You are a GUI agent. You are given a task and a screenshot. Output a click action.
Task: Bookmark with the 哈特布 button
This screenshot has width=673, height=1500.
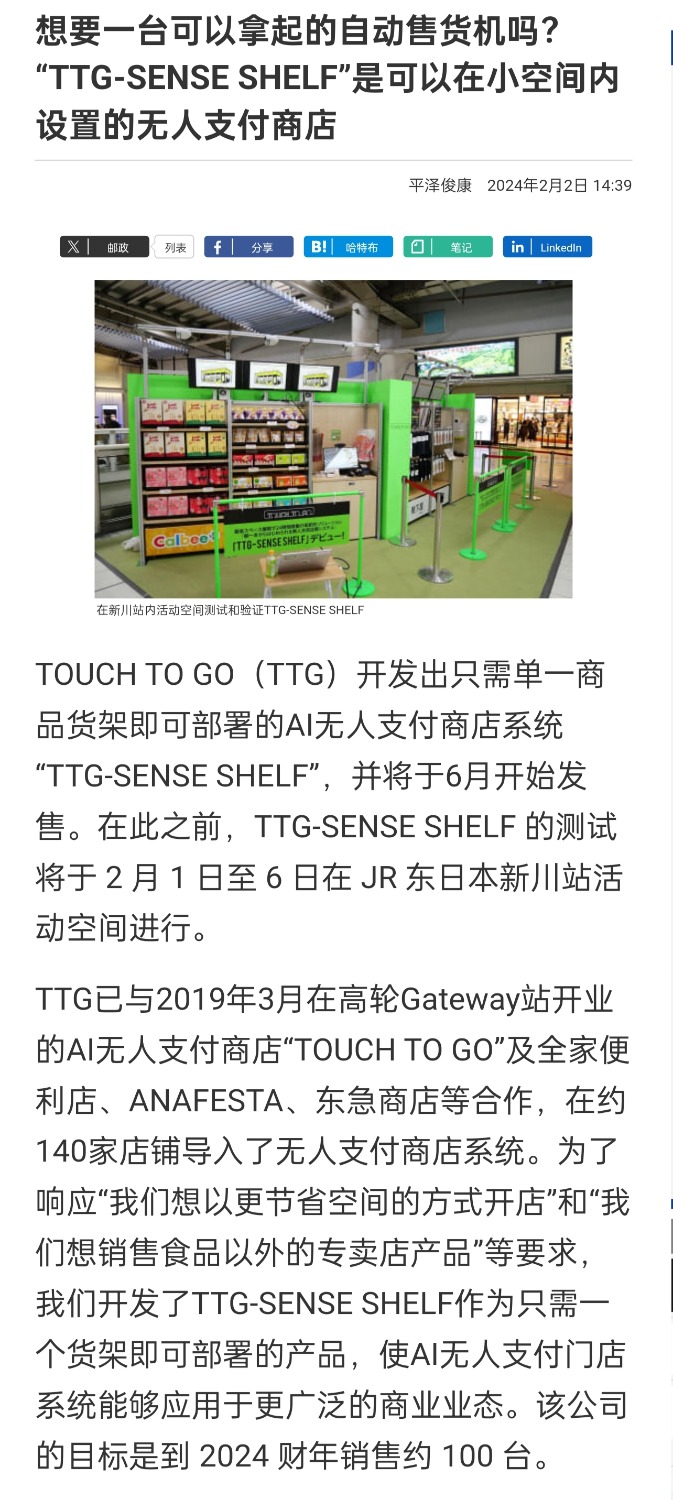348,247
